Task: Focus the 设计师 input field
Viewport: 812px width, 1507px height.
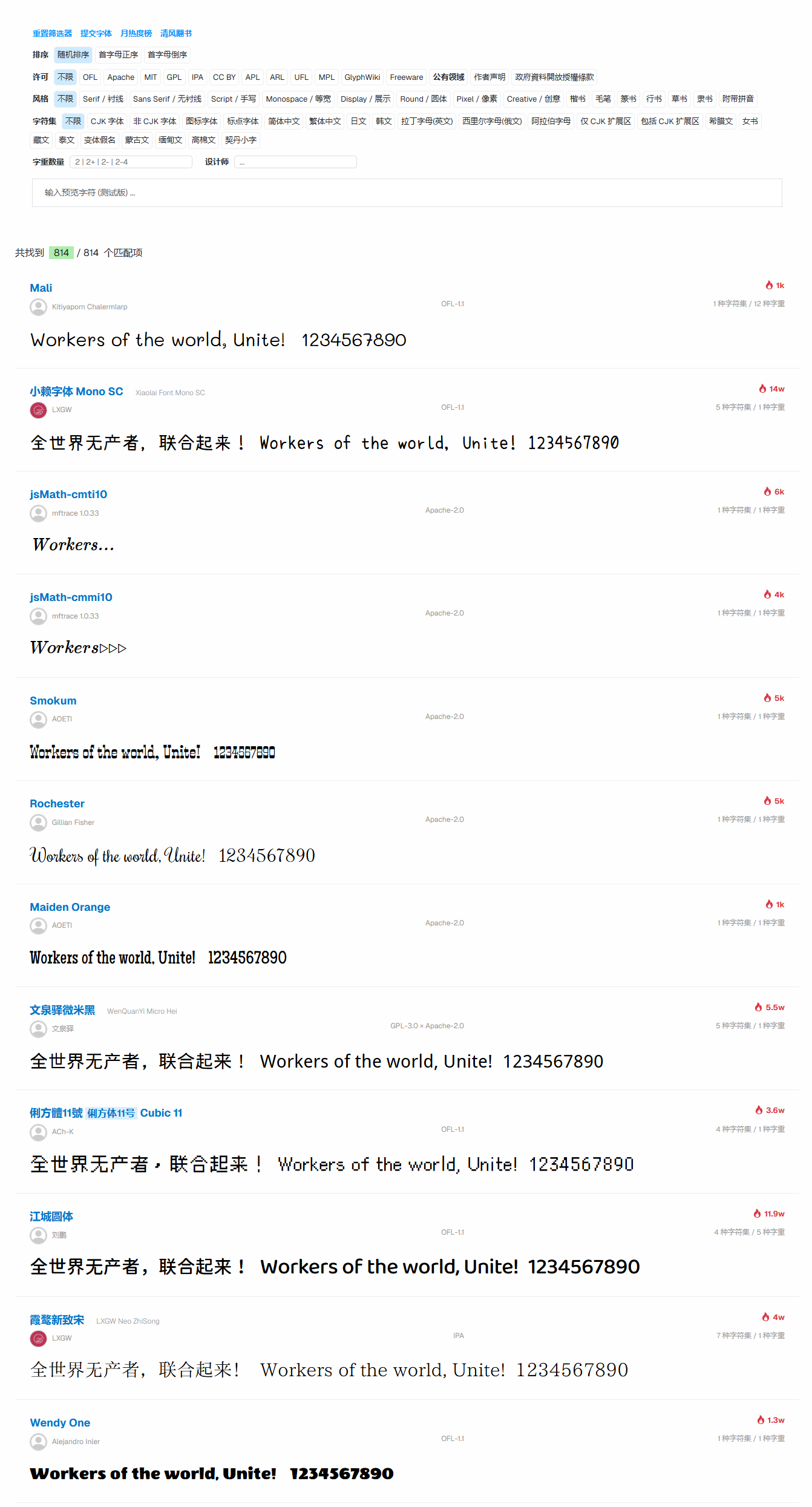Action: click(x=295, y=162)
